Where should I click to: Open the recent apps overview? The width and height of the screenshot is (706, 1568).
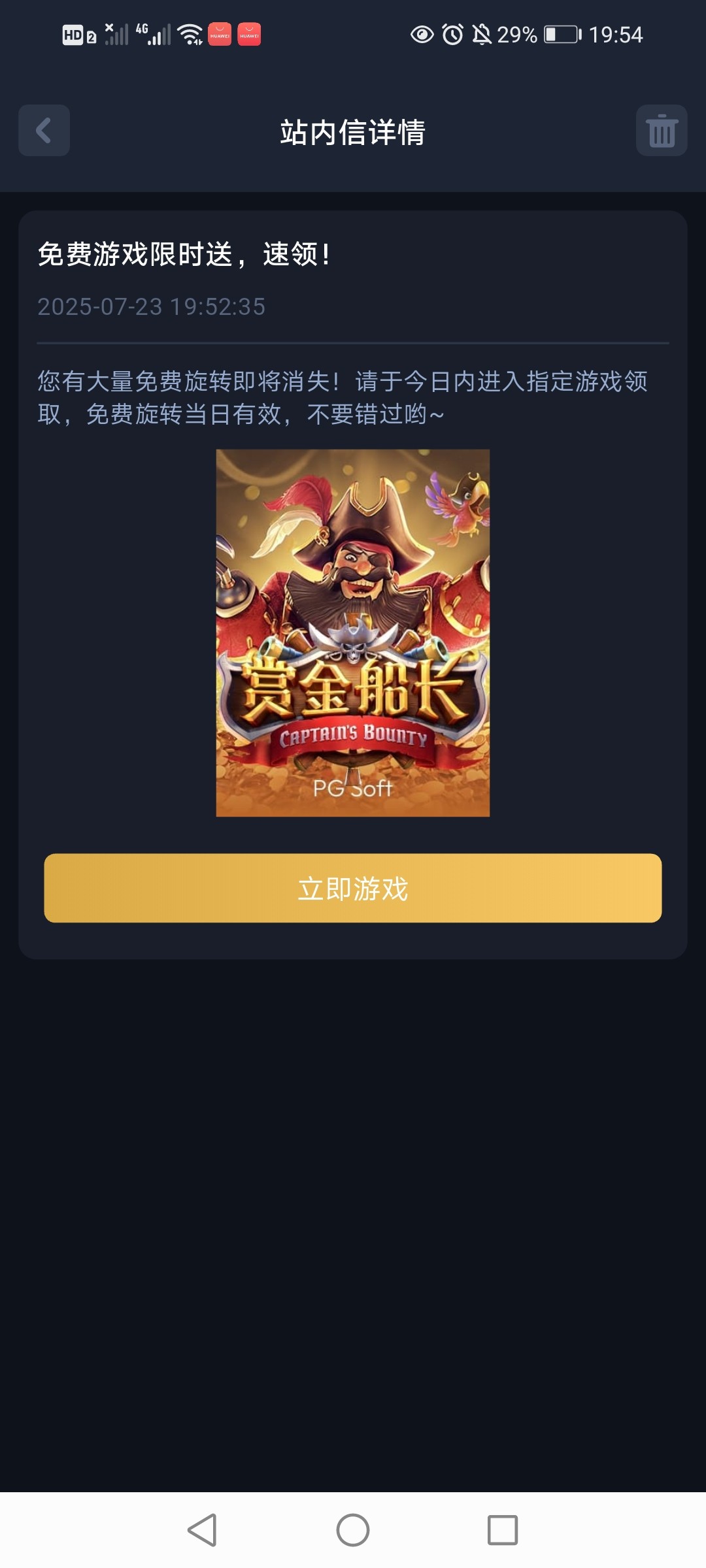coord(502,1530)
